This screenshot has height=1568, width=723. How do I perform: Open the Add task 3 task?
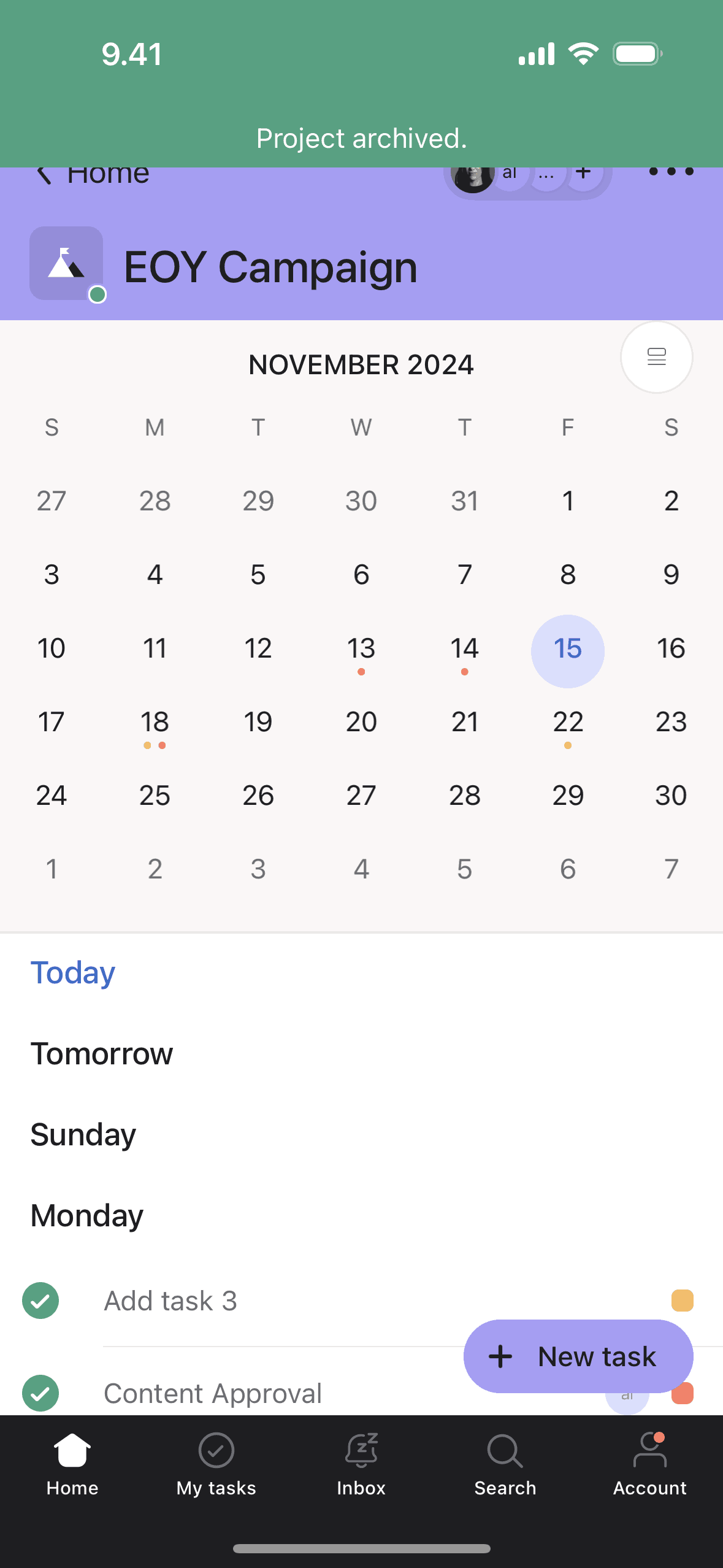point(245,1301)
